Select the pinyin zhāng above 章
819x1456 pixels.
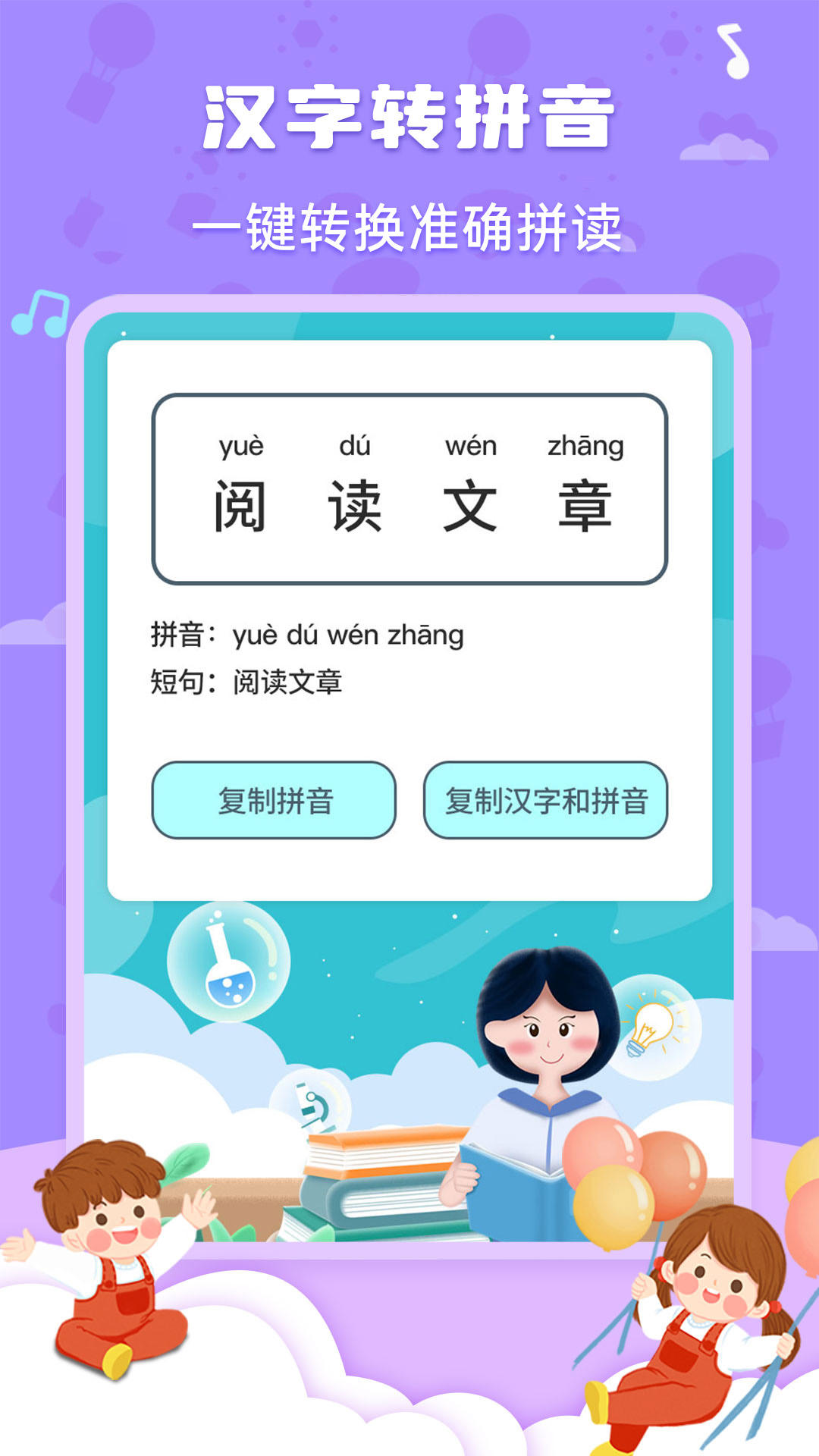click(588, 447)
